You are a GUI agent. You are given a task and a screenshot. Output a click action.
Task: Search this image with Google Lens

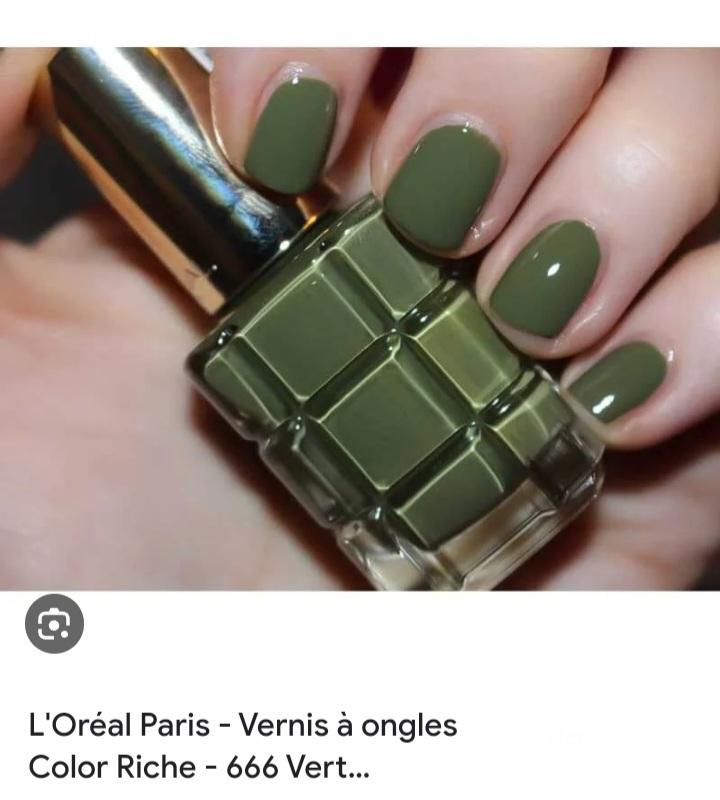click(x=54, y=624)
